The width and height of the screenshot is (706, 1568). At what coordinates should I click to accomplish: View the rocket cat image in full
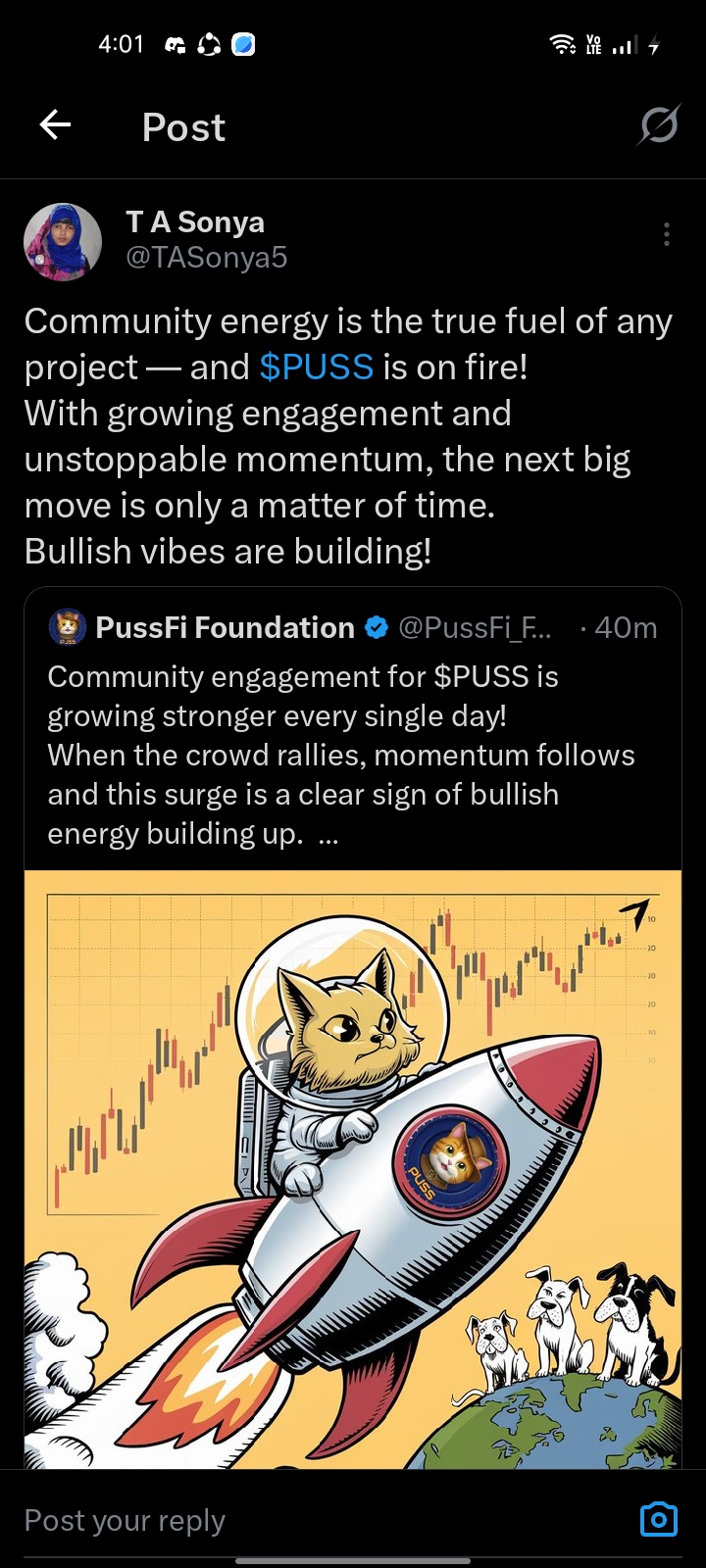(x=353, y=1166)
